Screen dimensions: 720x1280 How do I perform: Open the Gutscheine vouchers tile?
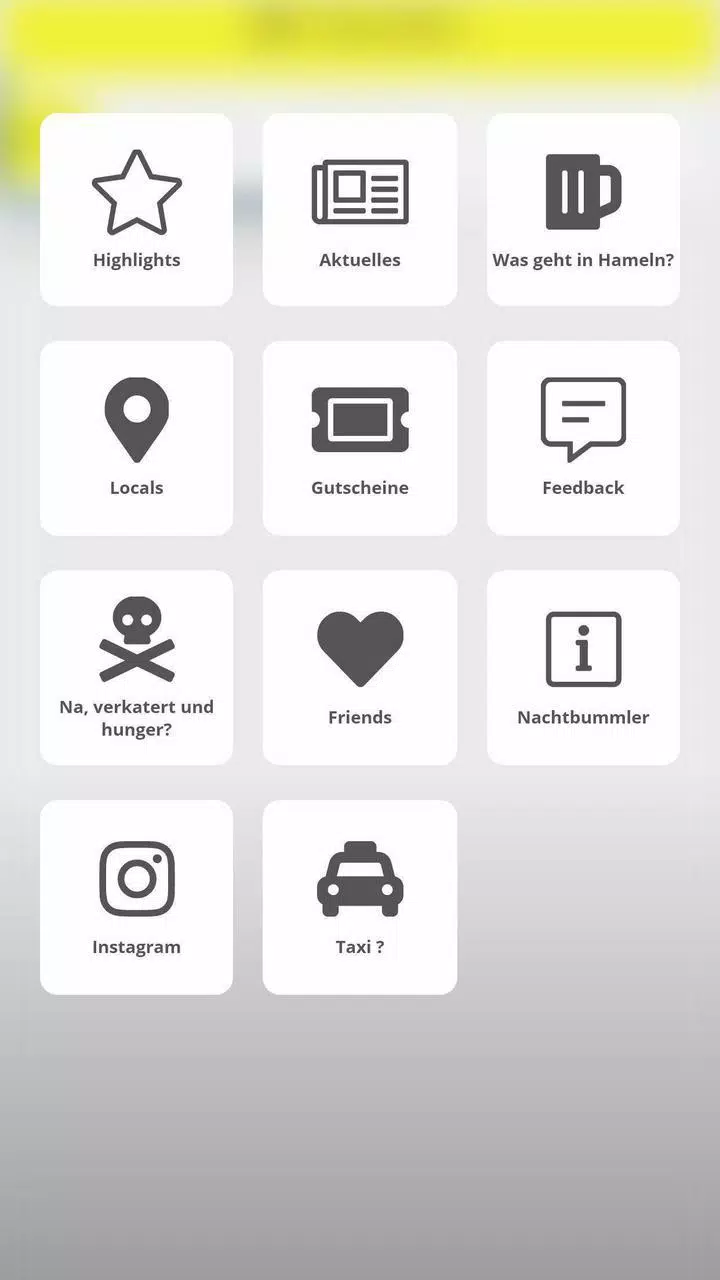coord(360,438)
